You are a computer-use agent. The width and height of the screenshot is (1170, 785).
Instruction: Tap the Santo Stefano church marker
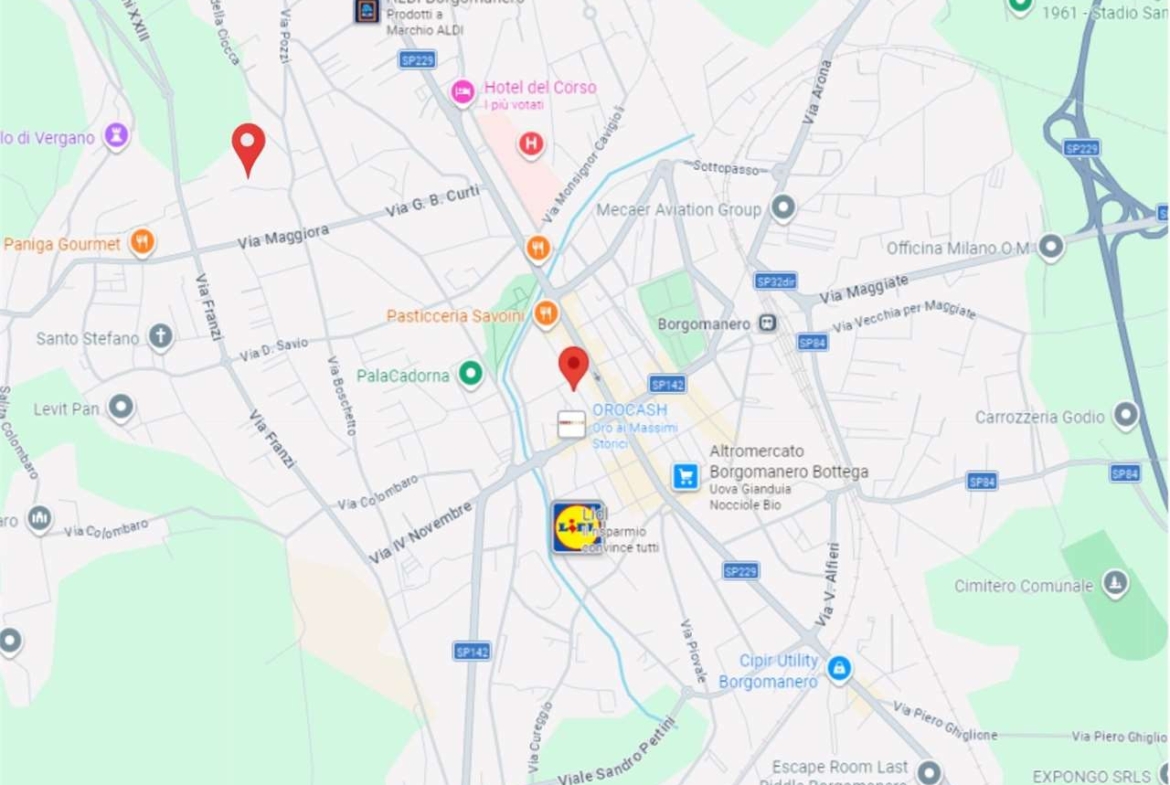(x=160, y=337)
